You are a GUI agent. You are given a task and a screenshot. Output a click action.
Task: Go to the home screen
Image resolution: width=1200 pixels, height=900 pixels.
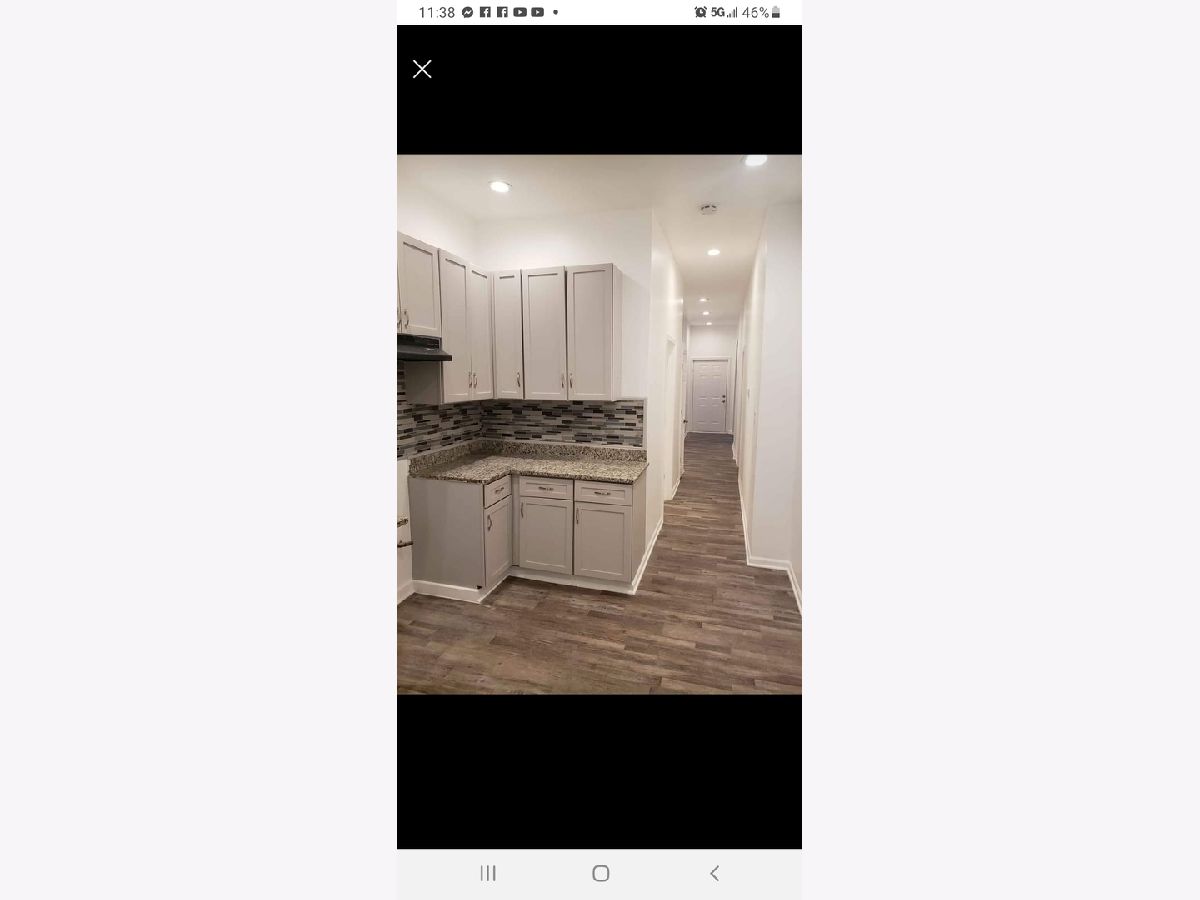(600, 873)
